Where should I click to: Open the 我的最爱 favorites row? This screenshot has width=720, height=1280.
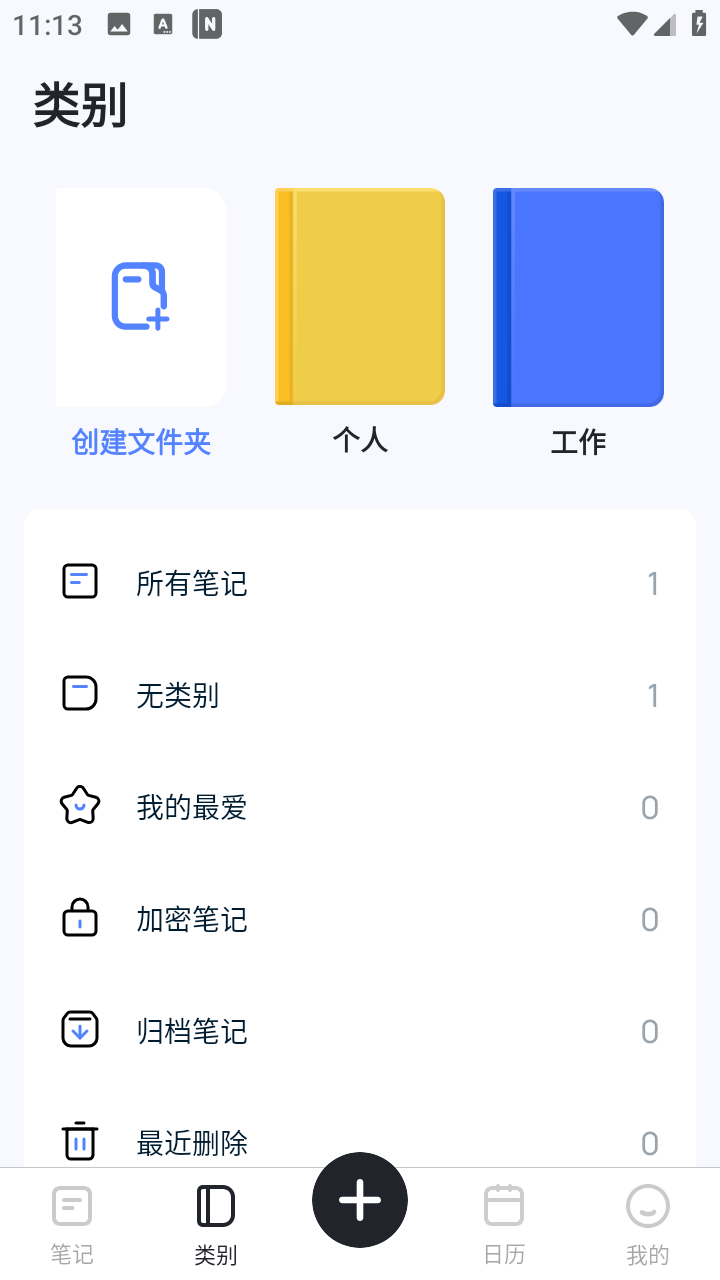(x=360, y=805)
